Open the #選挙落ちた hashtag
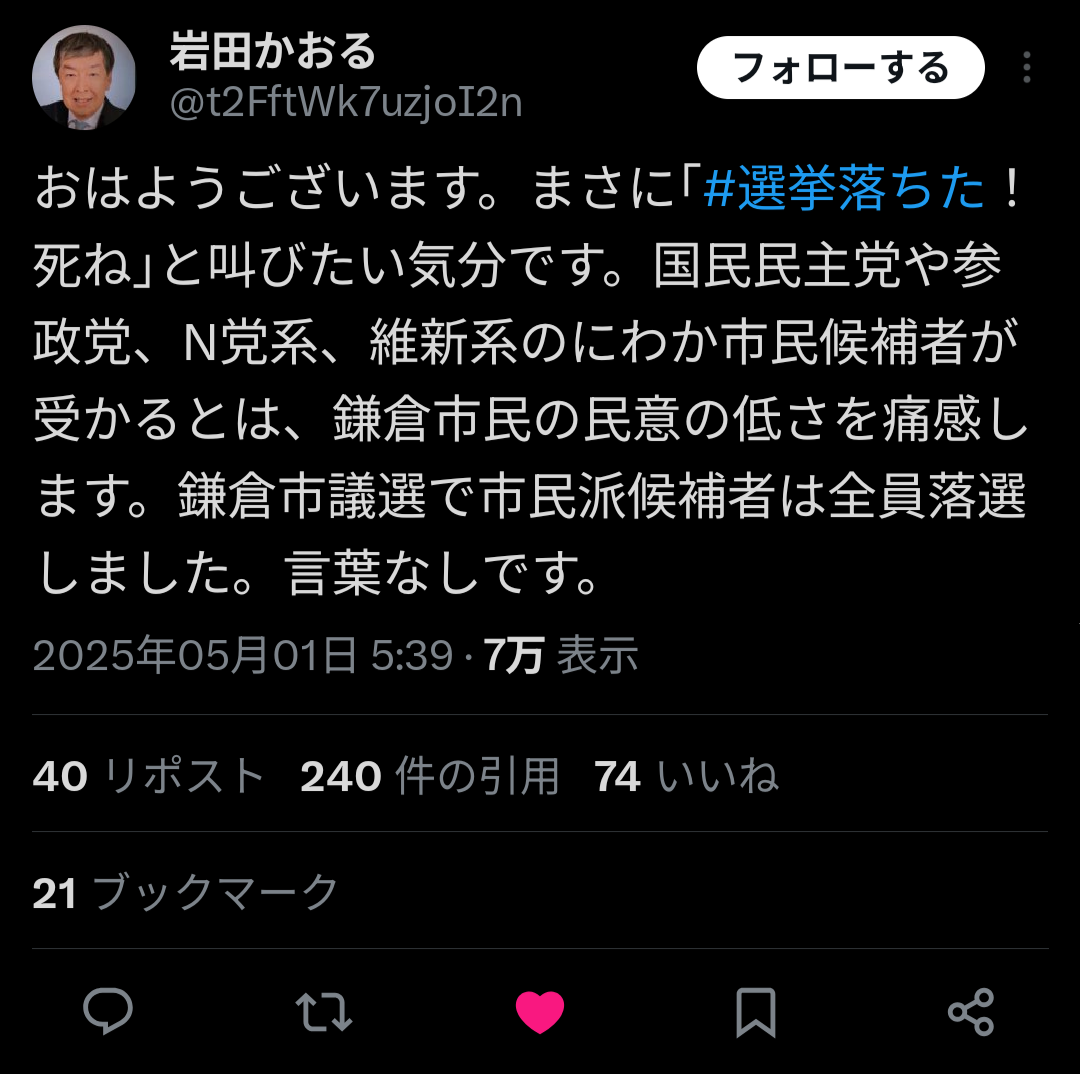The height and width of the screenshot is (1074, 1080). pyautogui.click(x=845, y=191)
